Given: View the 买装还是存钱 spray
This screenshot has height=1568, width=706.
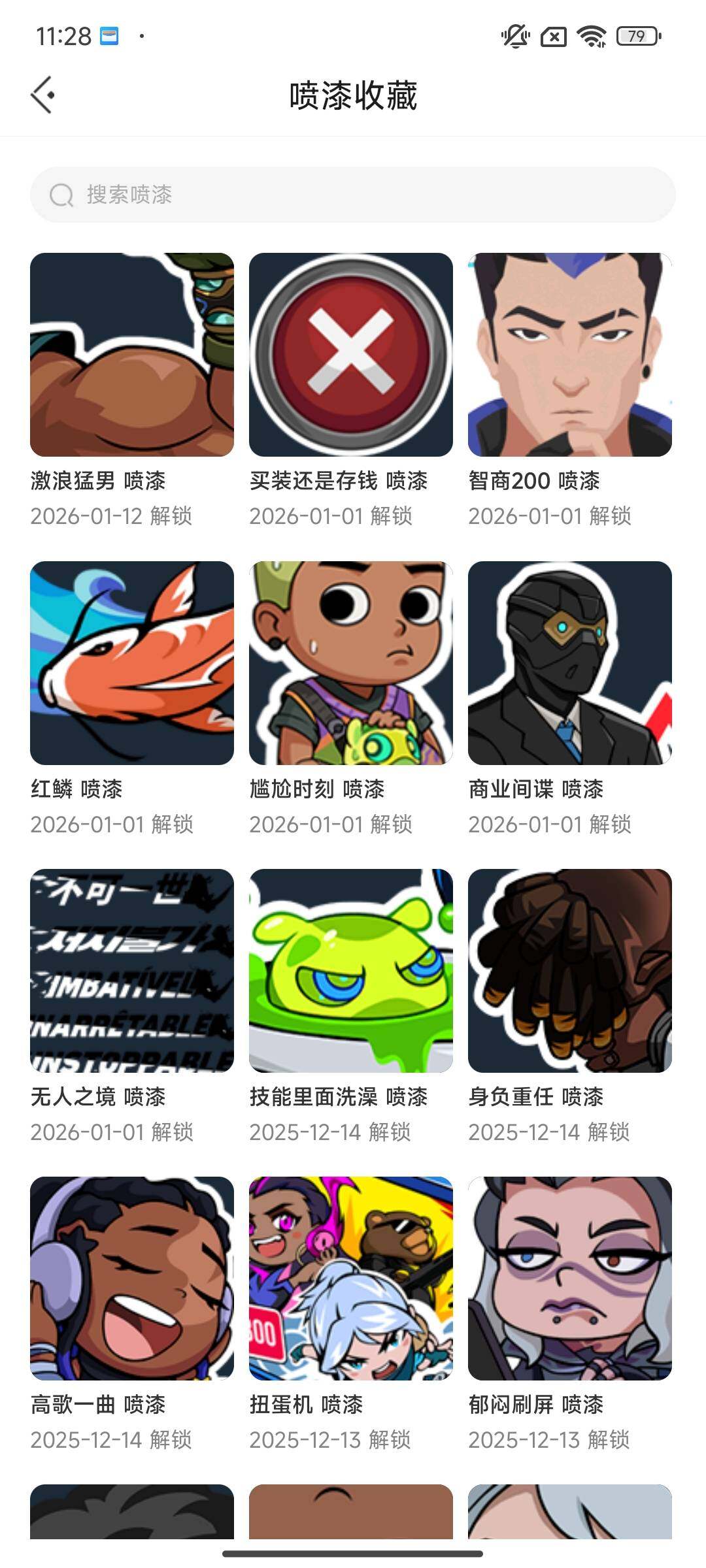Looking at the screenshot, I should (351, 355).
